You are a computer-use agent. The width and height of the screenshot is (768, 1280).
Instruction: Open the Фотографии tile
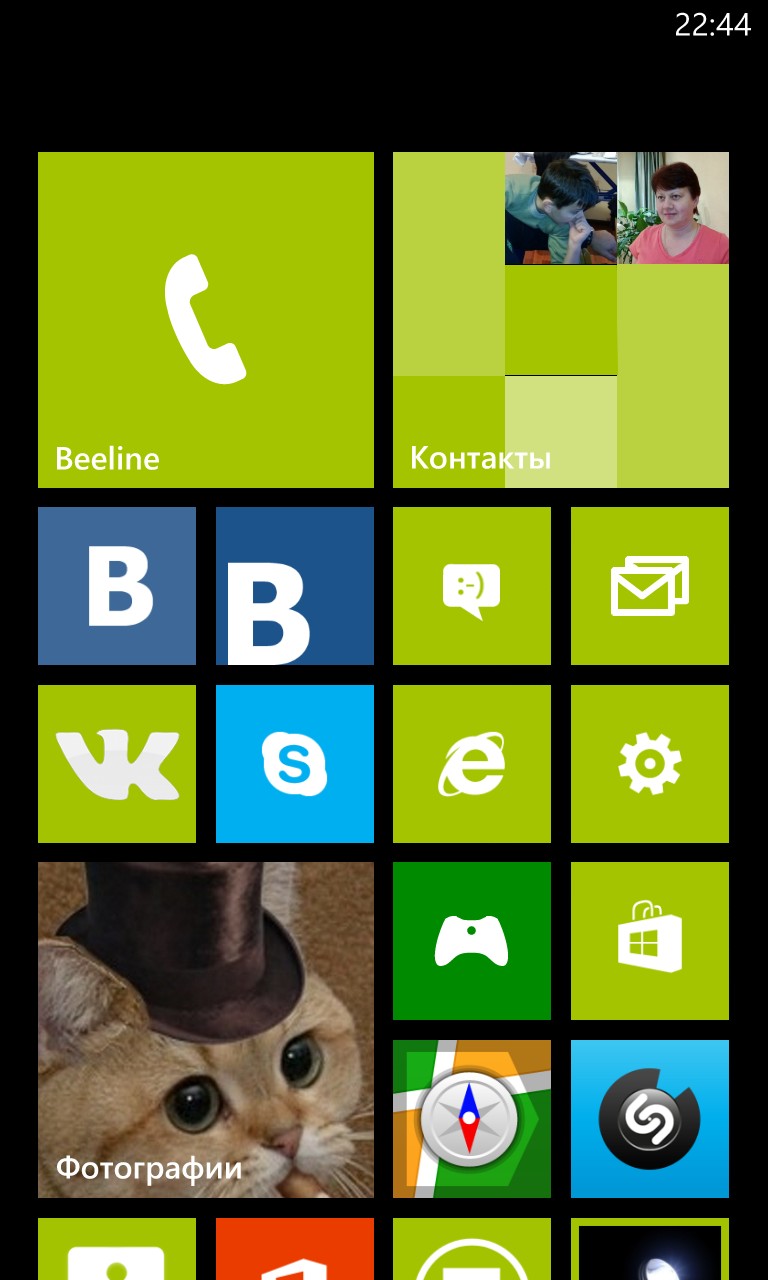pos(206,1030)
